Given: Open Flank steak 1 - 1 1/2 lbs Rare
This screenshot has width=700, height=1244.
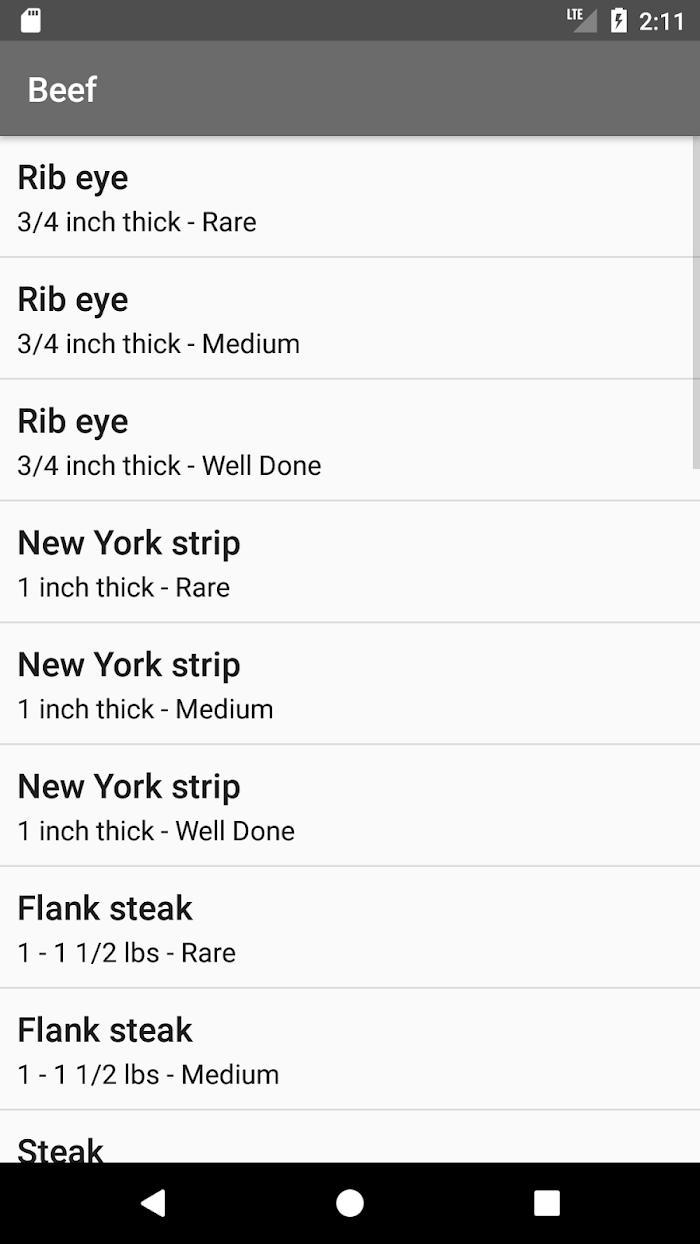Looking at the screenshot, I should click(x=350, y=928).
